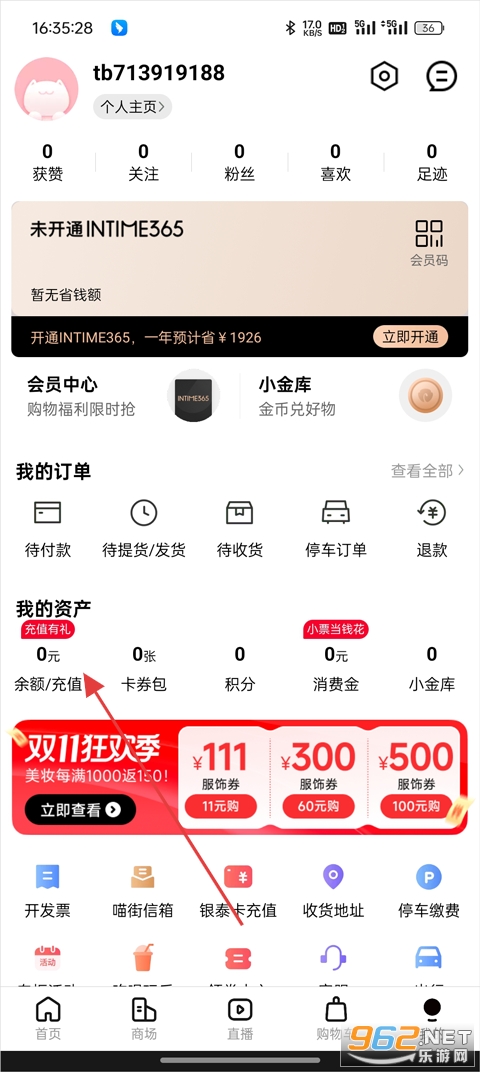Image resolution: width=480 pixels, height=1072 pixels.
Task: Open the settings hexagon icon
Action: (384, 76)
